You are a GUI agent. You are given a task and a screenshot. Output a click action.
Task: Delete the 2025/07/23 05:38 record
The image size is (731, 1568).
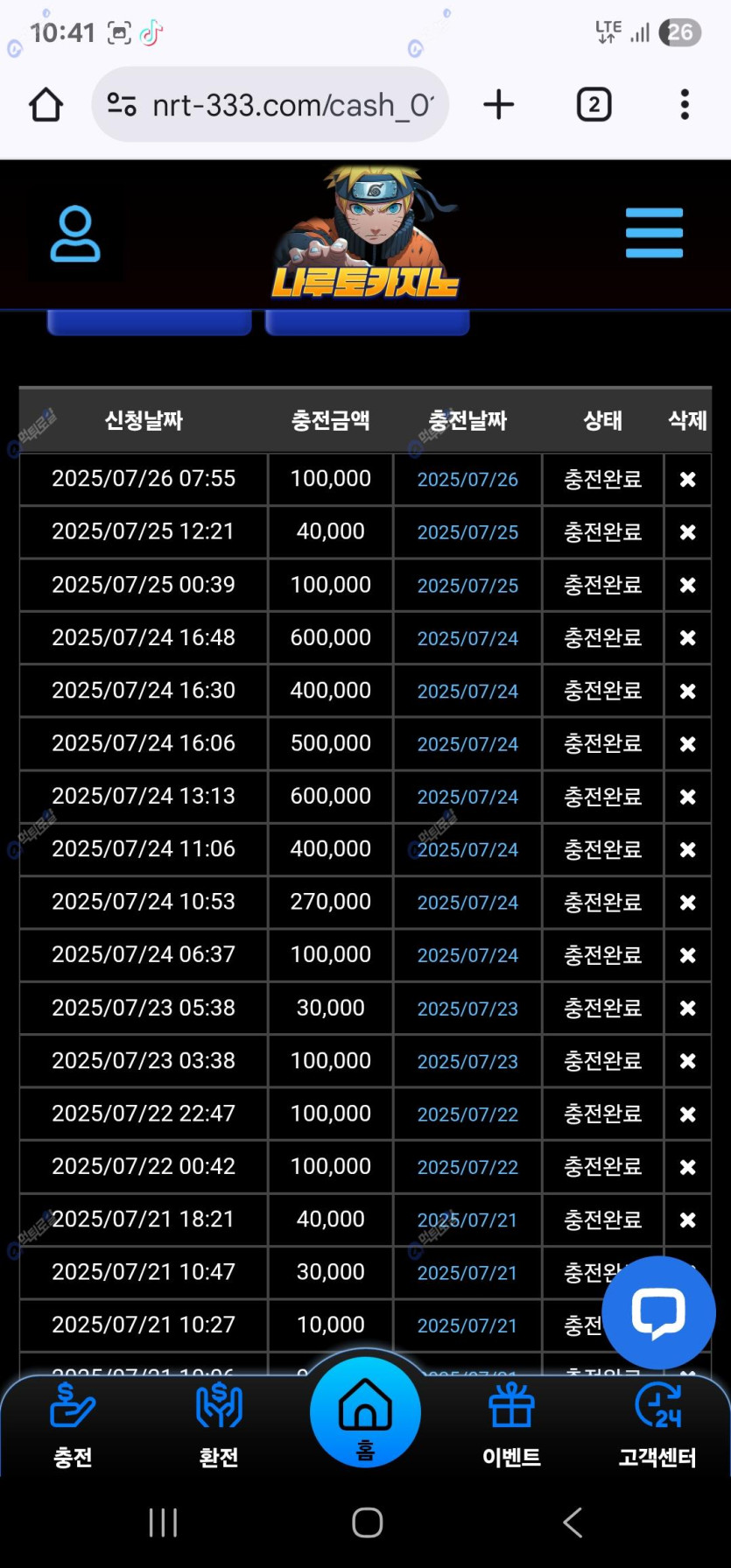point(687,1009)
